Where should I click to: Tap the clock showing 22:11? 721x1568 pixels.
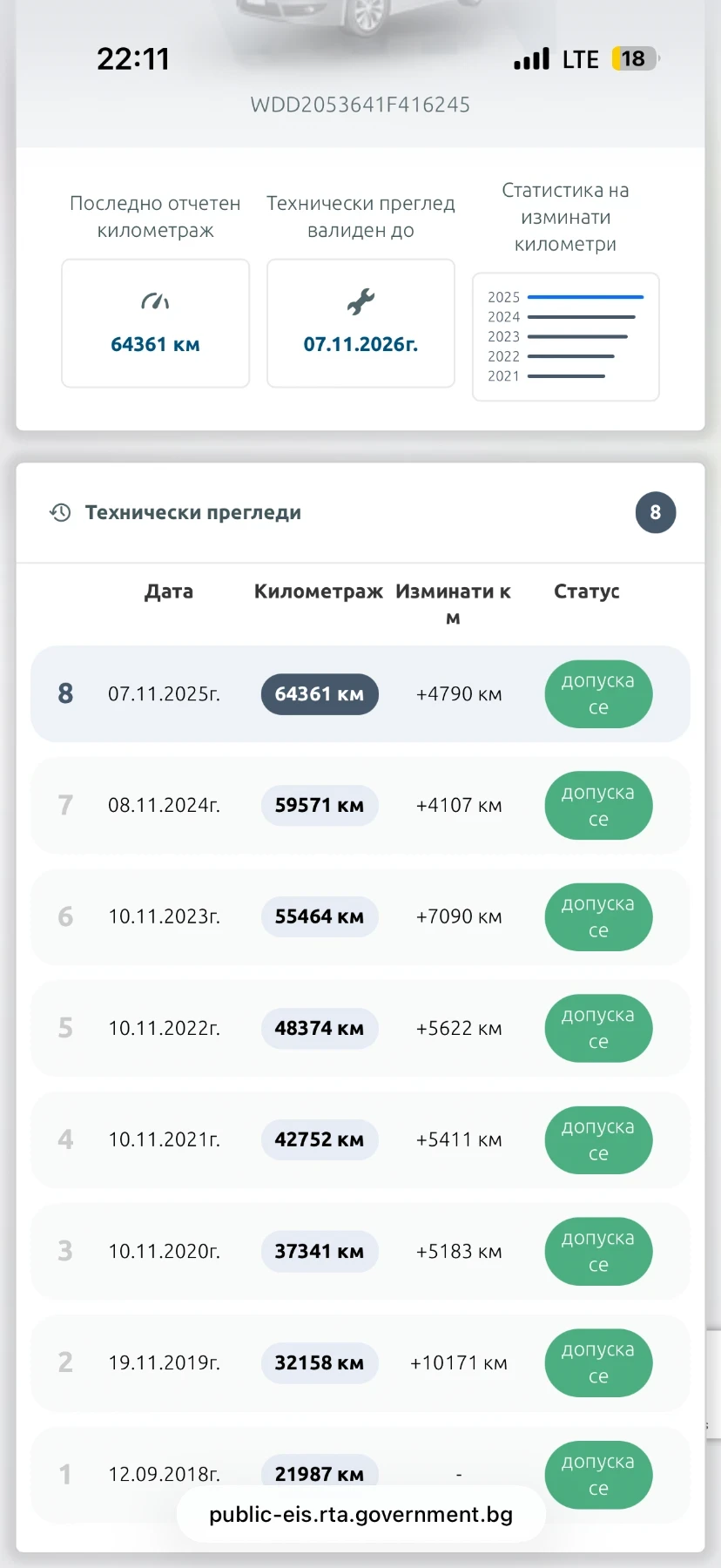[134, 58]
